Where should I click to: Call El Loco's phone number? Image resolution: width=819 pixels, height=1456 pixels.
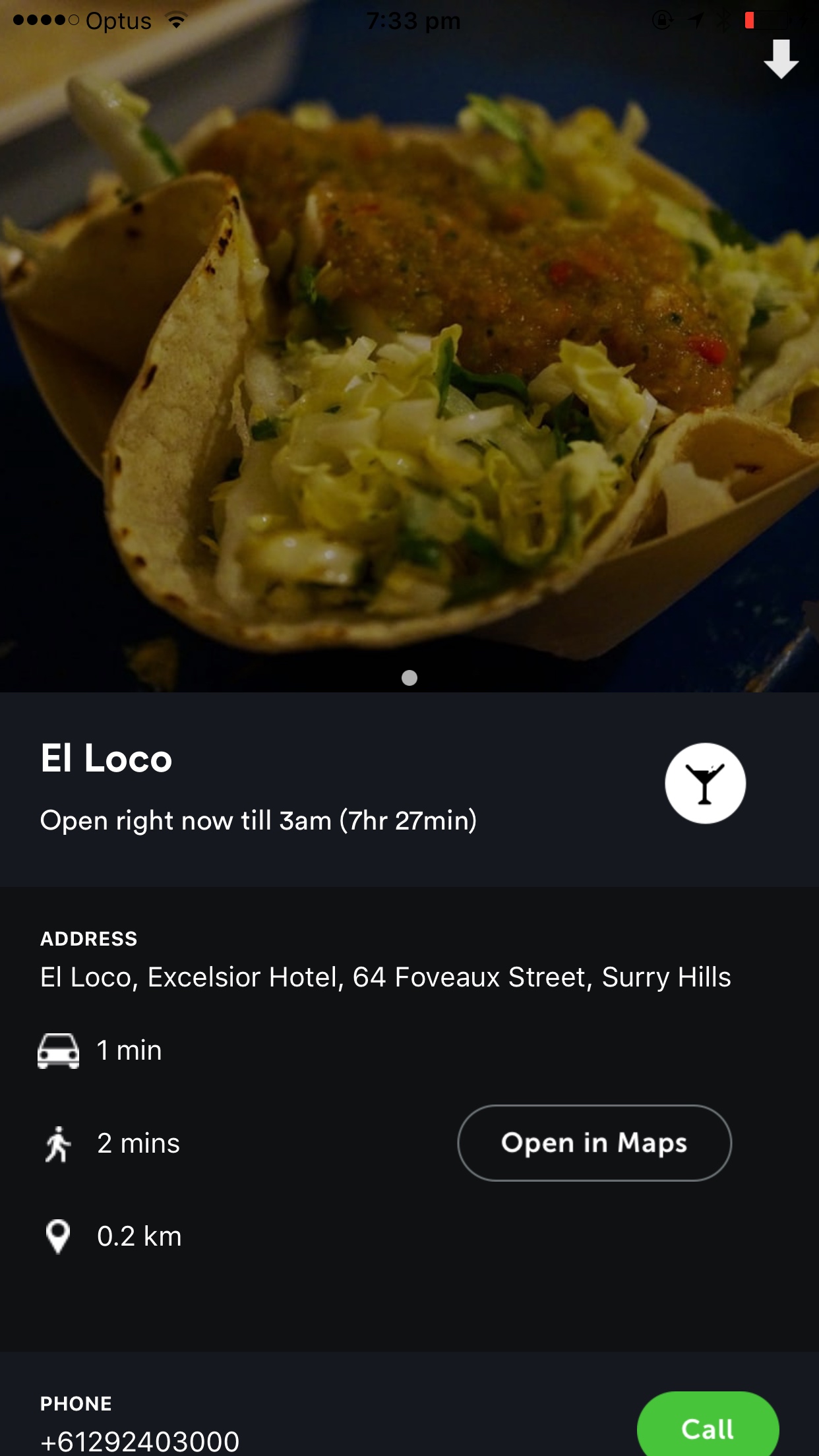(x=708, y=1427)
